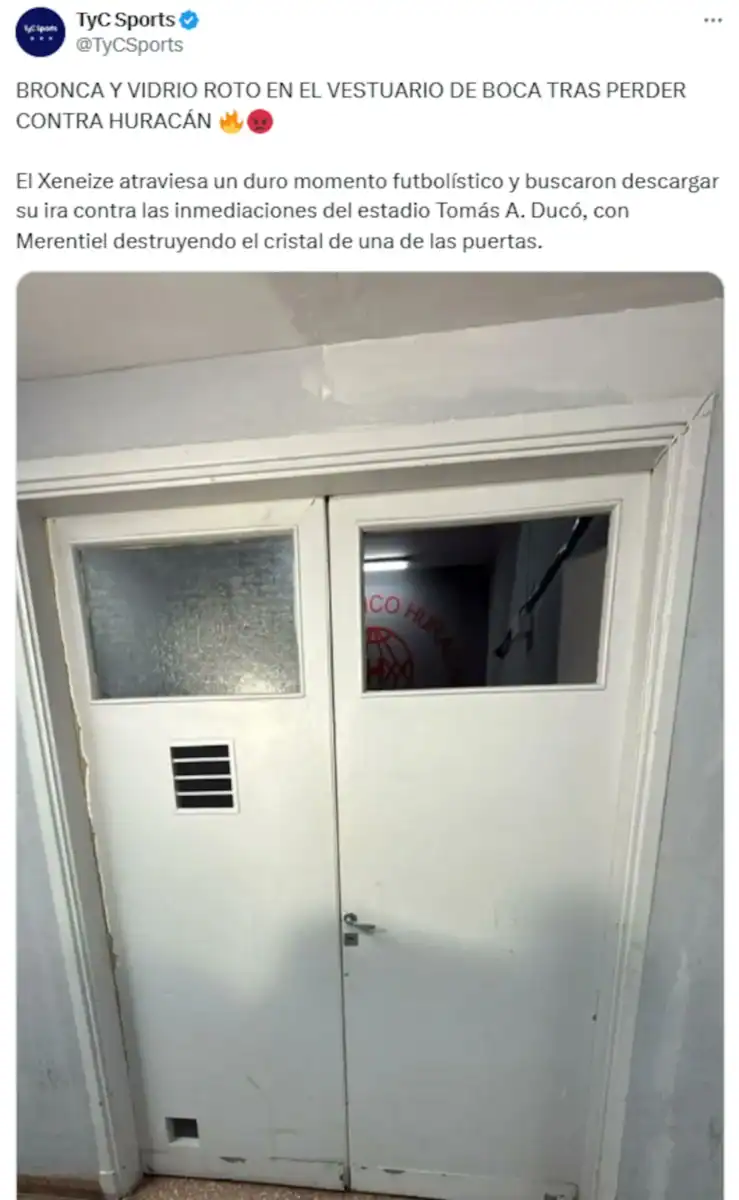Visit the @TyCSports handle

pyautogui.click(x=129, y=45)
